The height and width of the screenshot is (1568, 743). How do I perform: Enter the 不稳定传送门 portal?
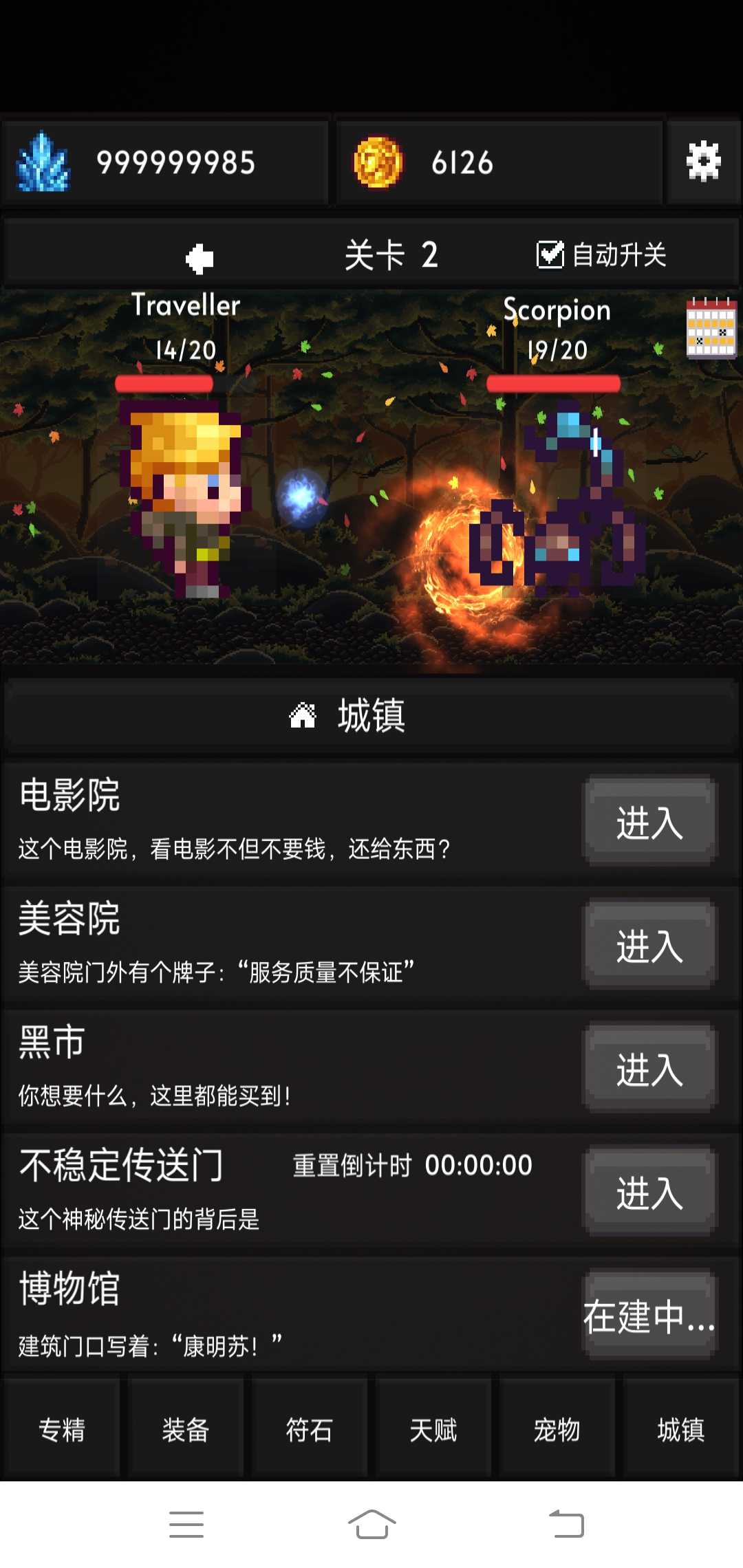click(x=649, y=1192)
